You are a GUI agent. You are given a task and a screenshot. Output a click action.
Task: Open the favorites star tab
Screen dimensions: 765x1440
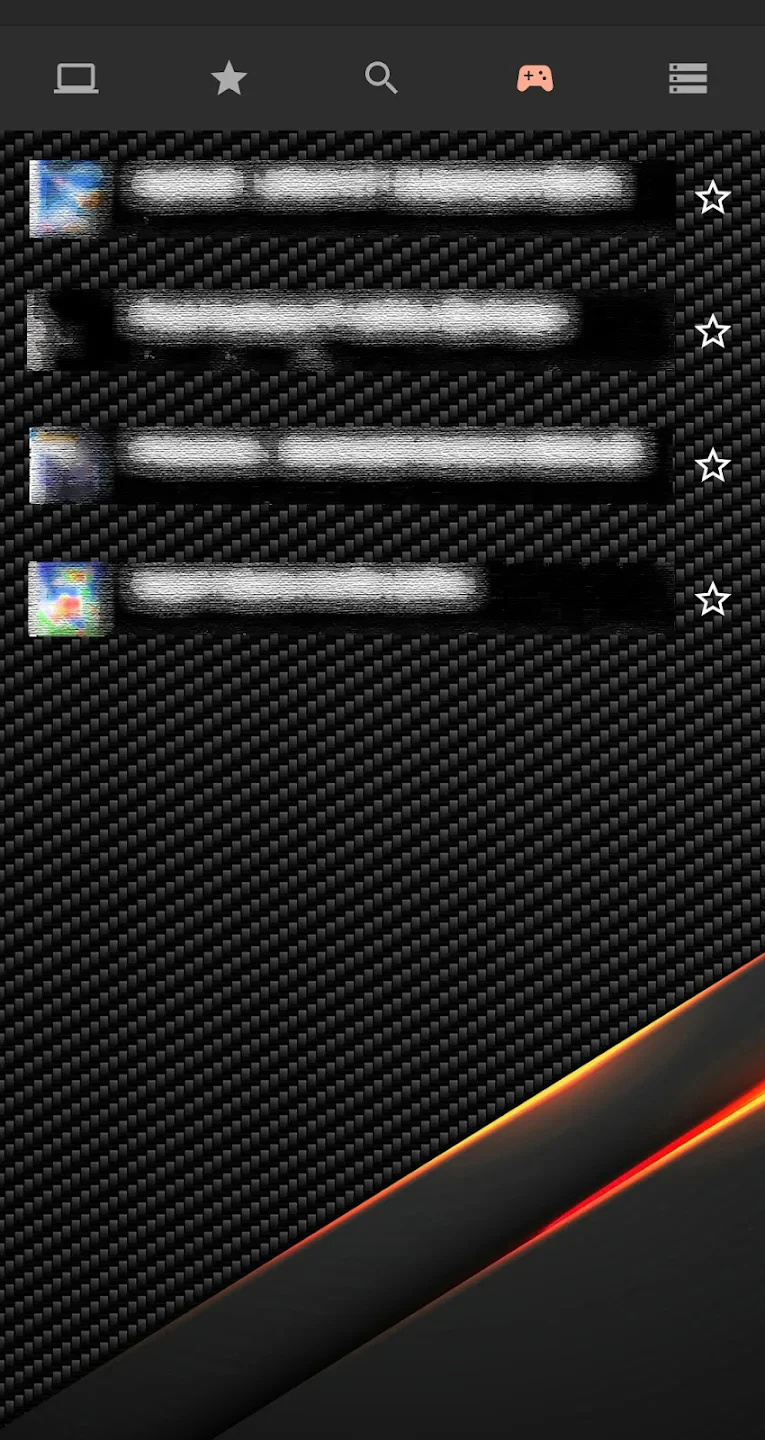coord(229,78)
